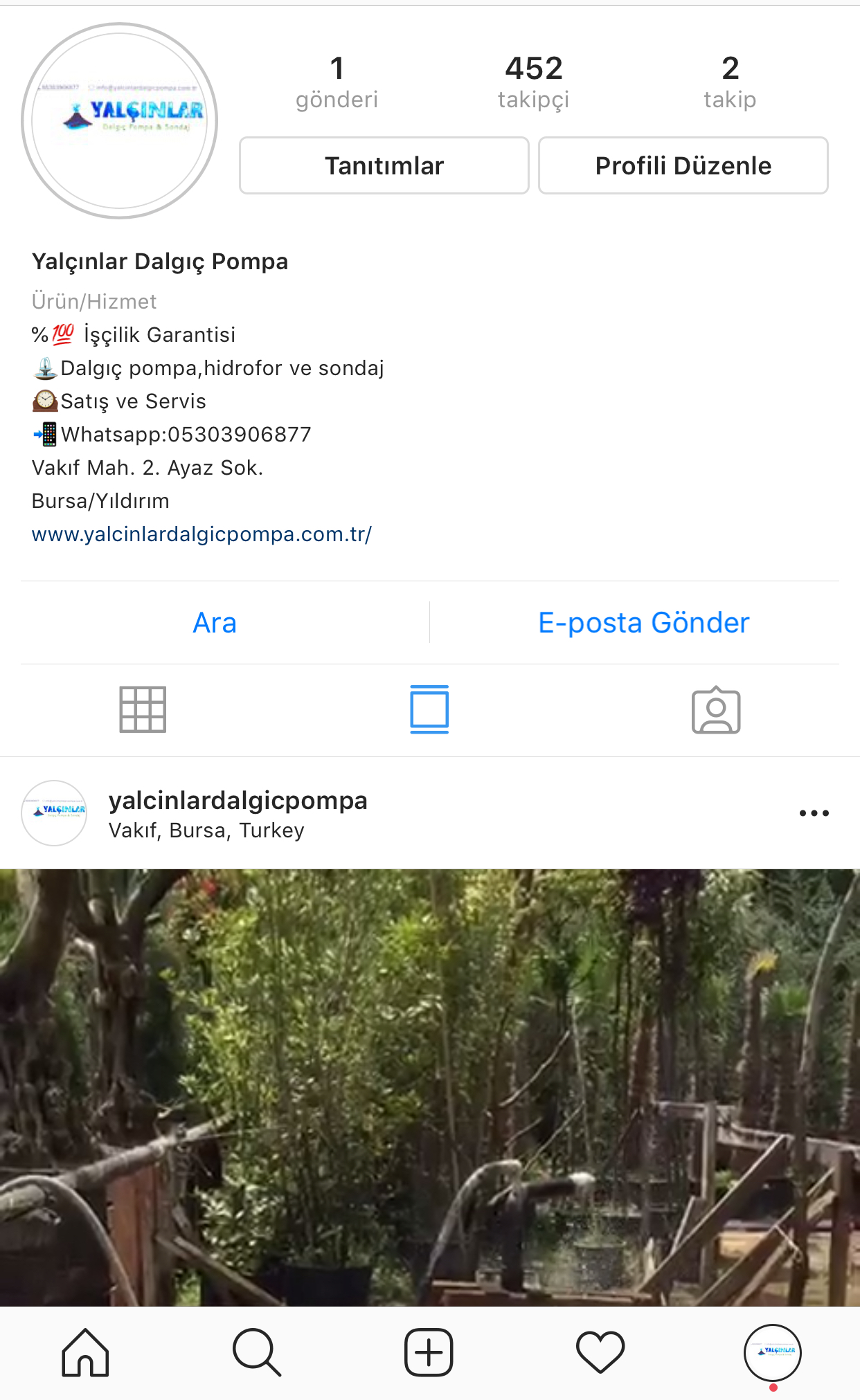860x1400 pixels.
Task: Open the profile tab in bottom bar
Action: tap(773, 1352)
